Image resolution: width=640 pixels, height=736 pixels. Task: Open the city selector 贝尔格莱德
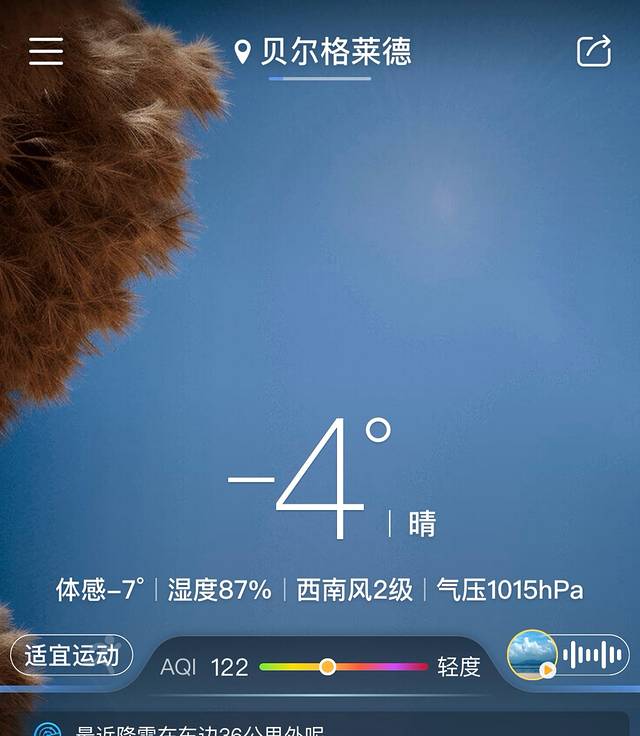click(x=322, y=52)
